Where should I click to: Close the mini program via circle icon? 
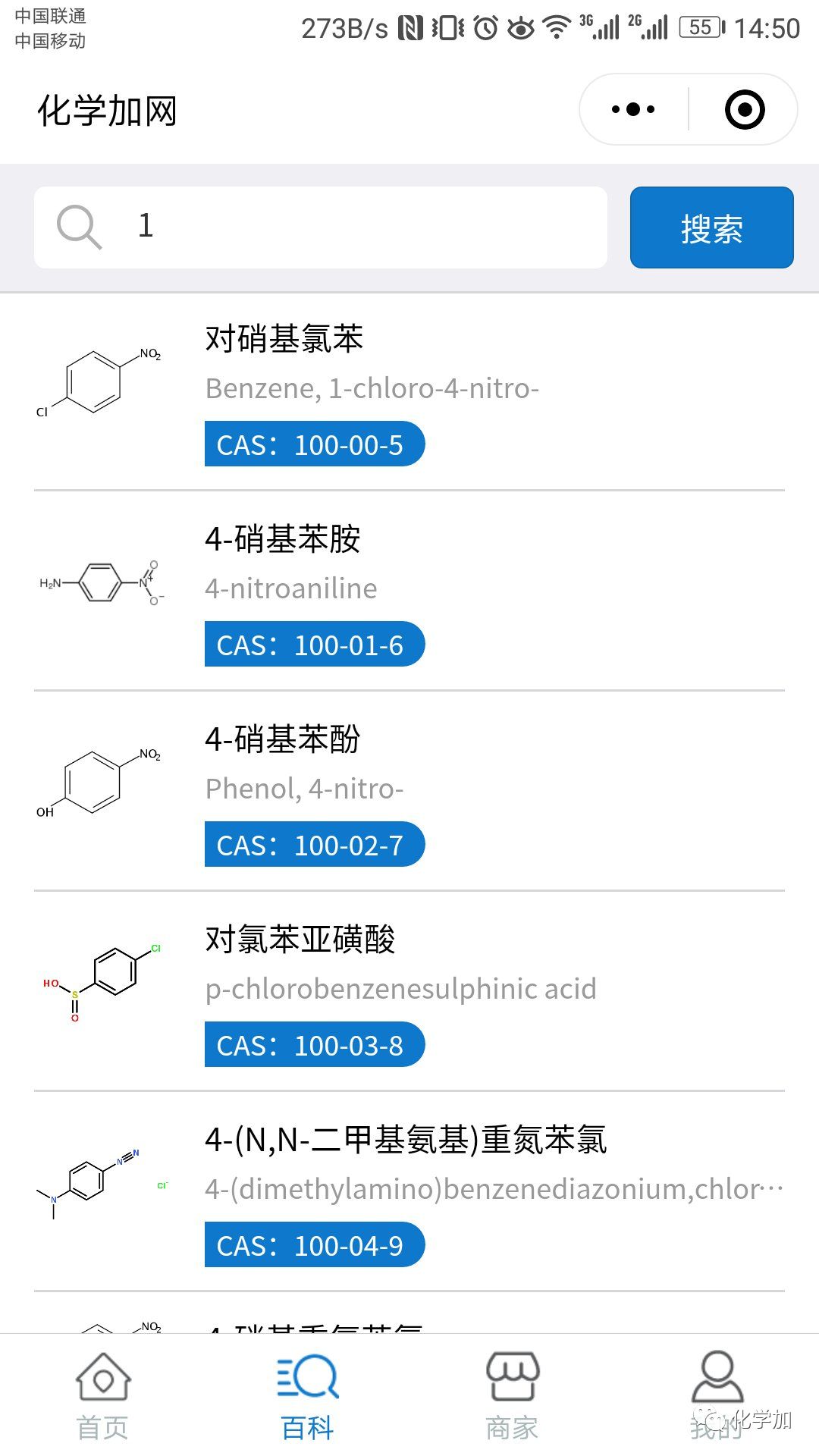[745, 109]
